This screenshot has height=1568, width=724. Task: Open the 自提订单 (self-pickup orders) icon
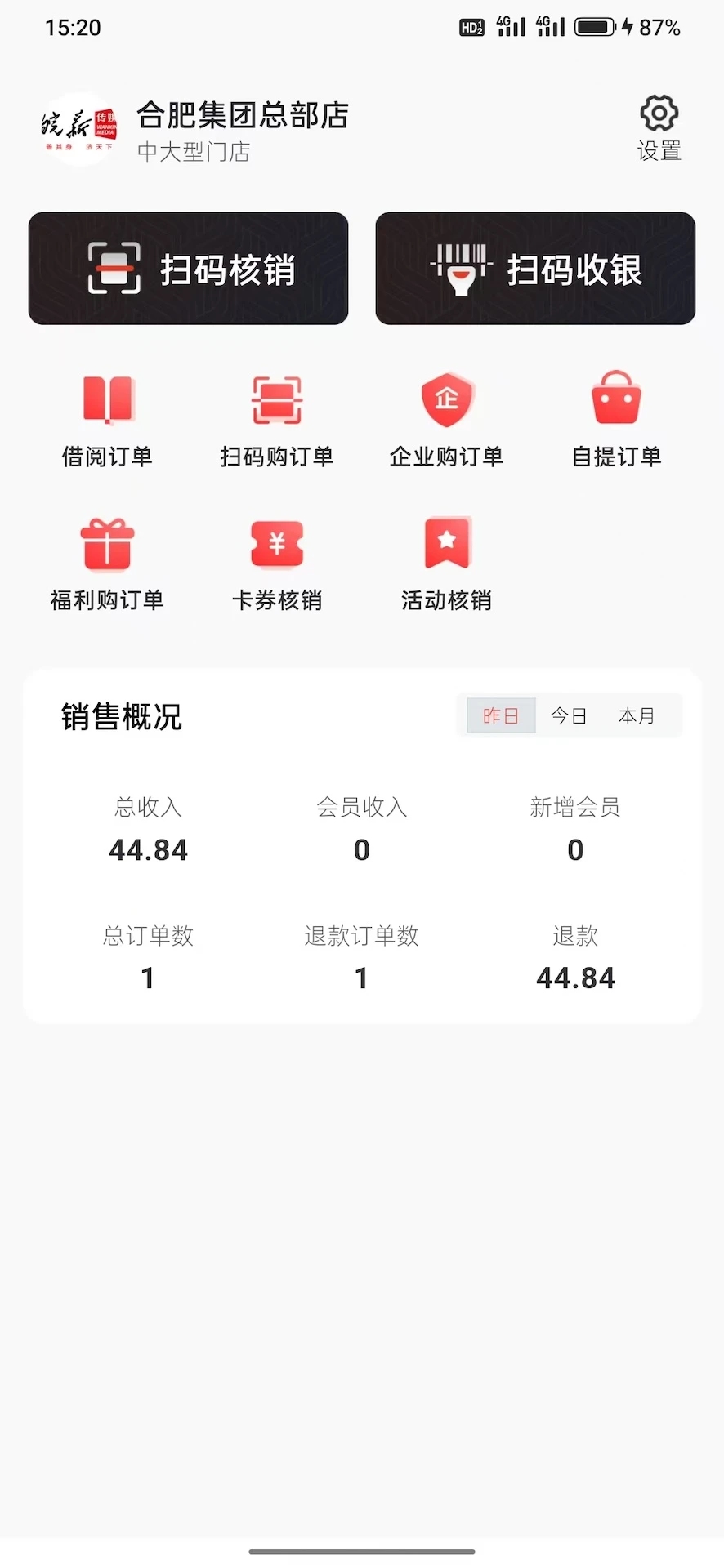615,417
